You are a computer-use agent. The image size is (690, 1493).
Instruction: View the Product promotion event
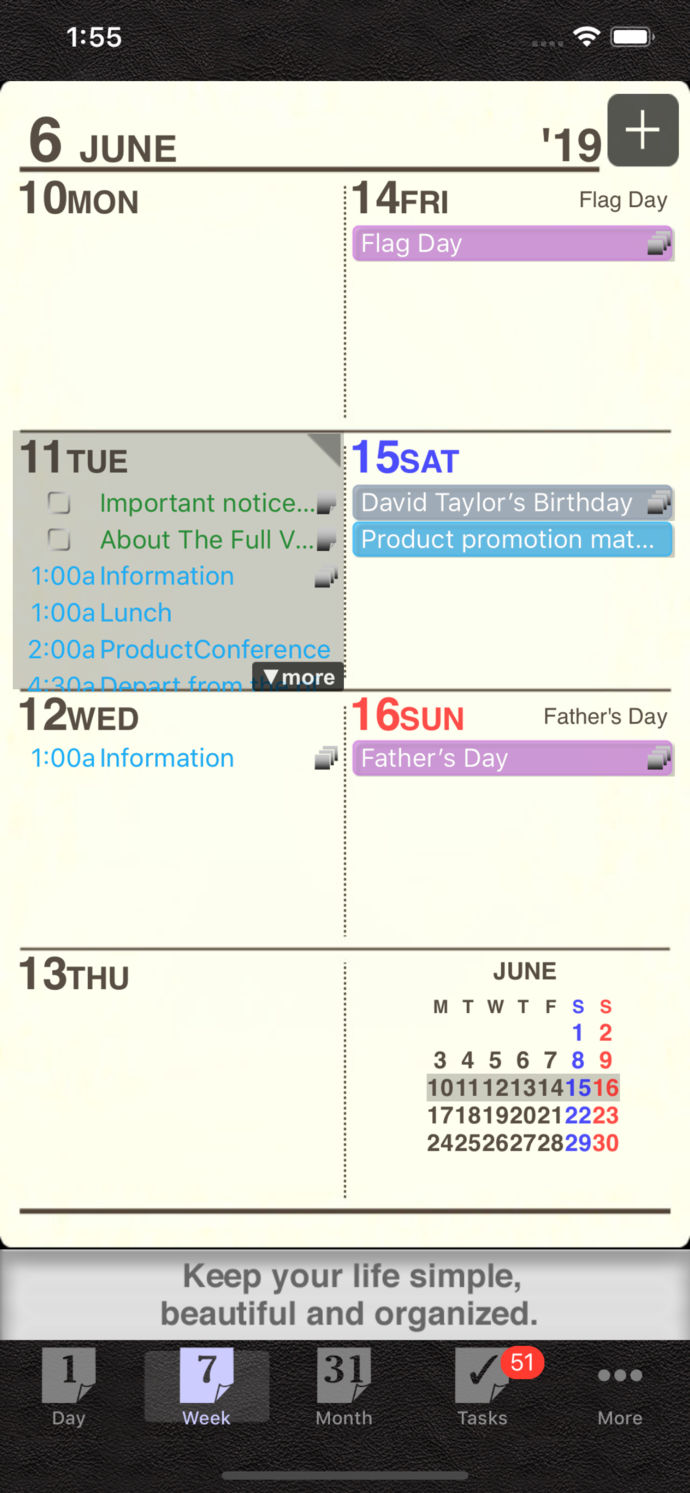coord(512,540)
